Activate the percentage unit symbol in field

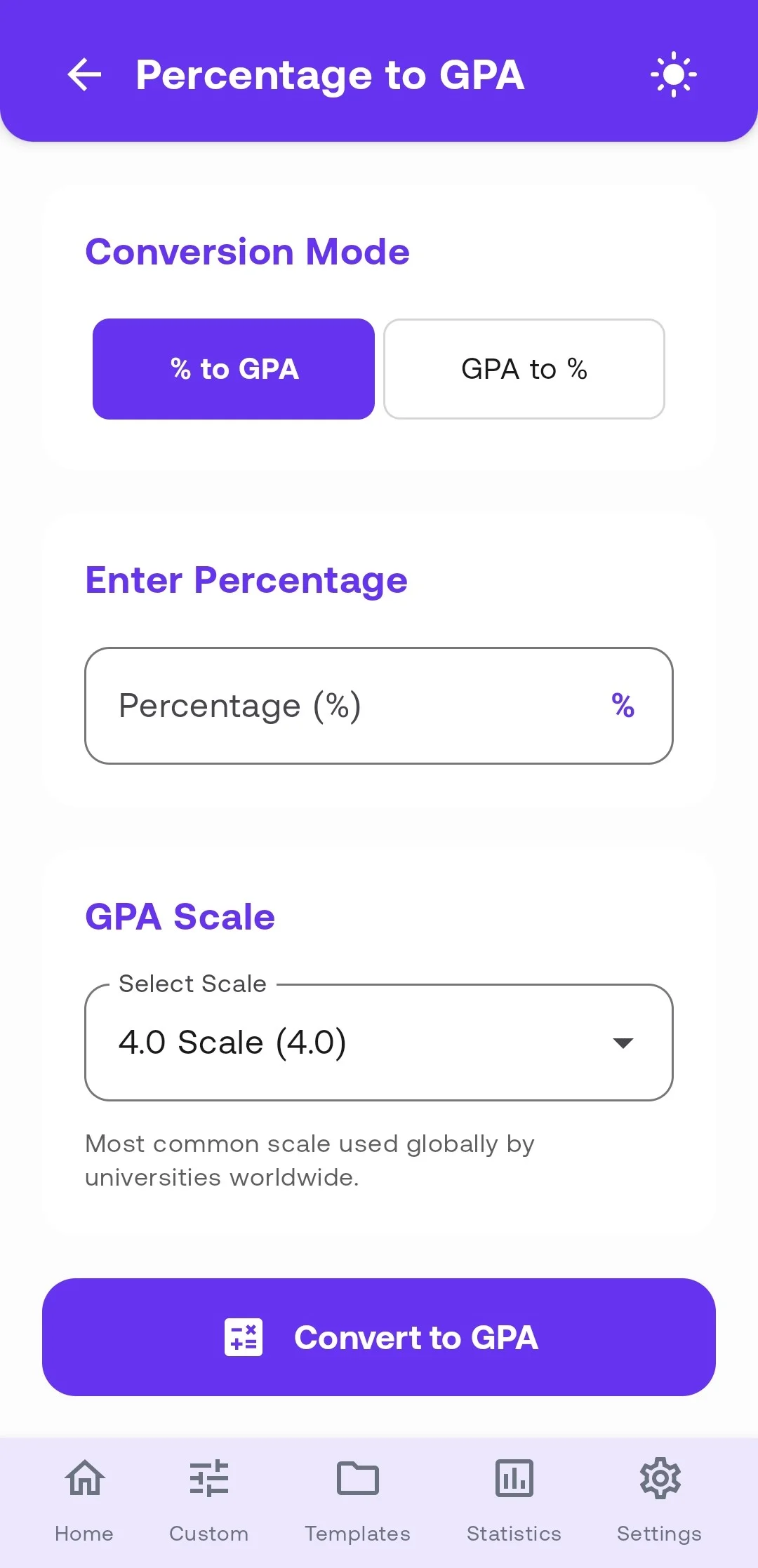[623, 705]
